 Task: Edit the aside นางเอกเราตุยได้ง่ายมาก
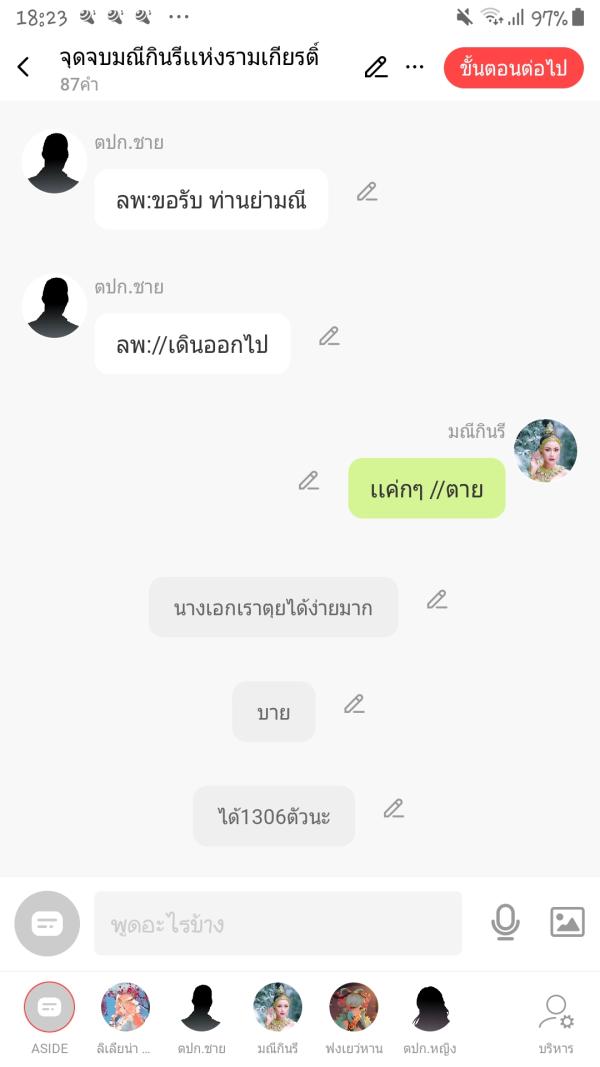click(437, 600)
